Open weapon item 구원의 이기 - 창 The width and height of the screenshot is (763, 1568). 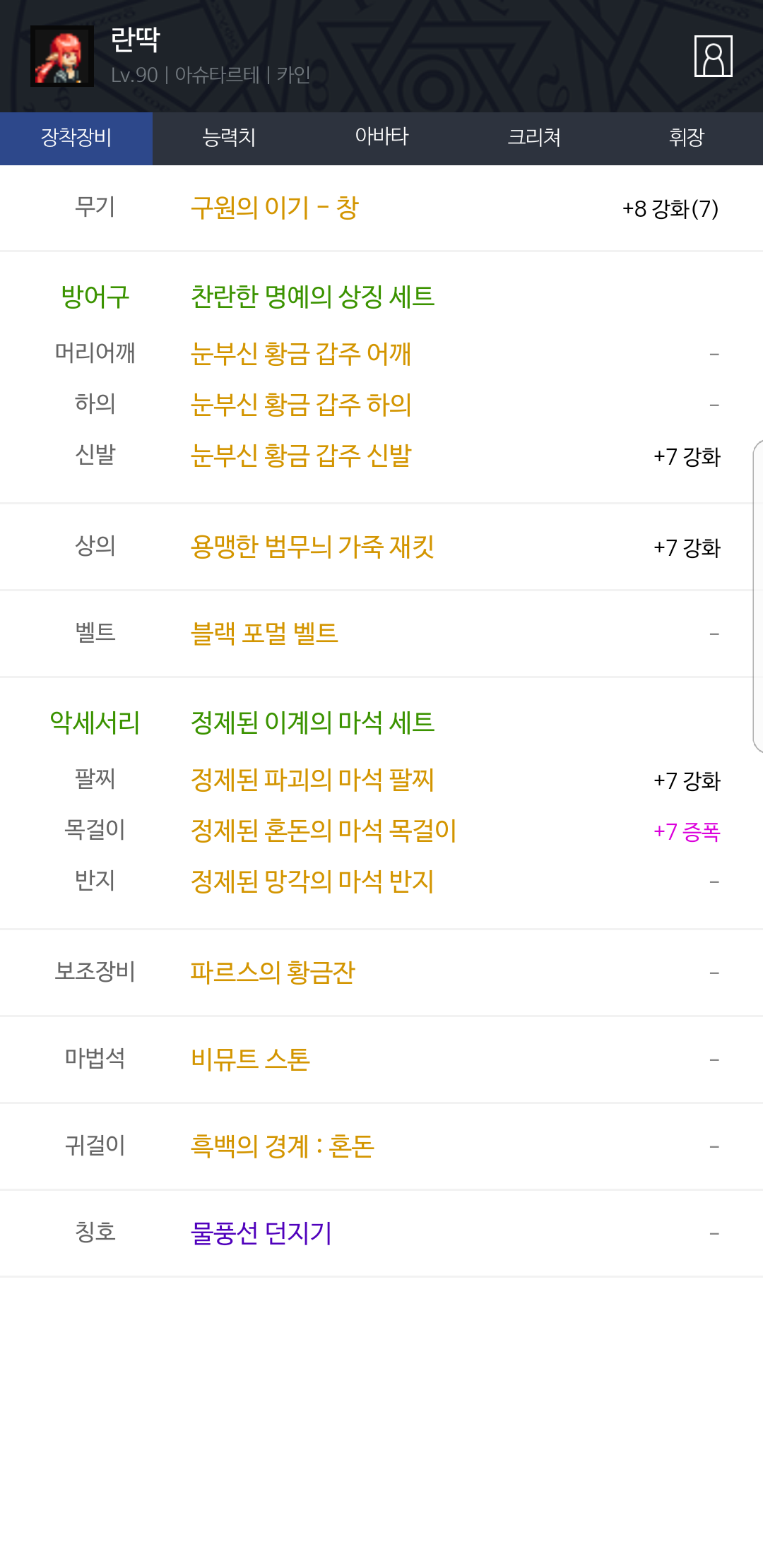pos(275,208)
